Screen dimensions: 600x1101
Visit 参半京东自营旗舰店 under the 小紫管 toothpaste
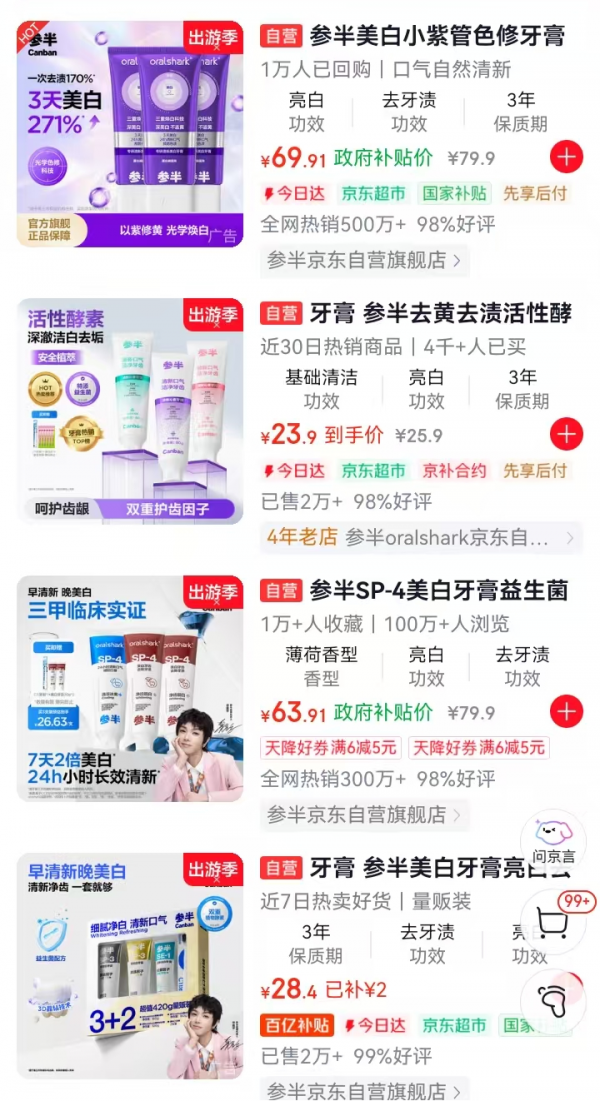click(x=364, y=260)
